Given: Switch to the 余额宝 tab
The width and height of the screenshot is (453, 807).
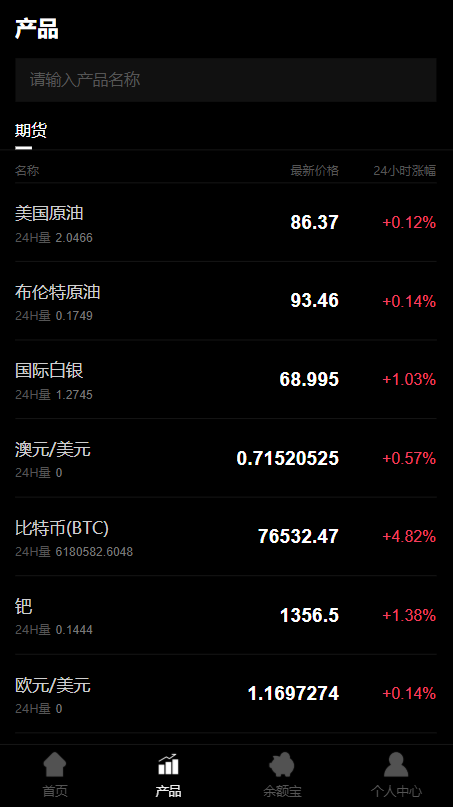Looking at the screenshot, I should pos(282,775).
